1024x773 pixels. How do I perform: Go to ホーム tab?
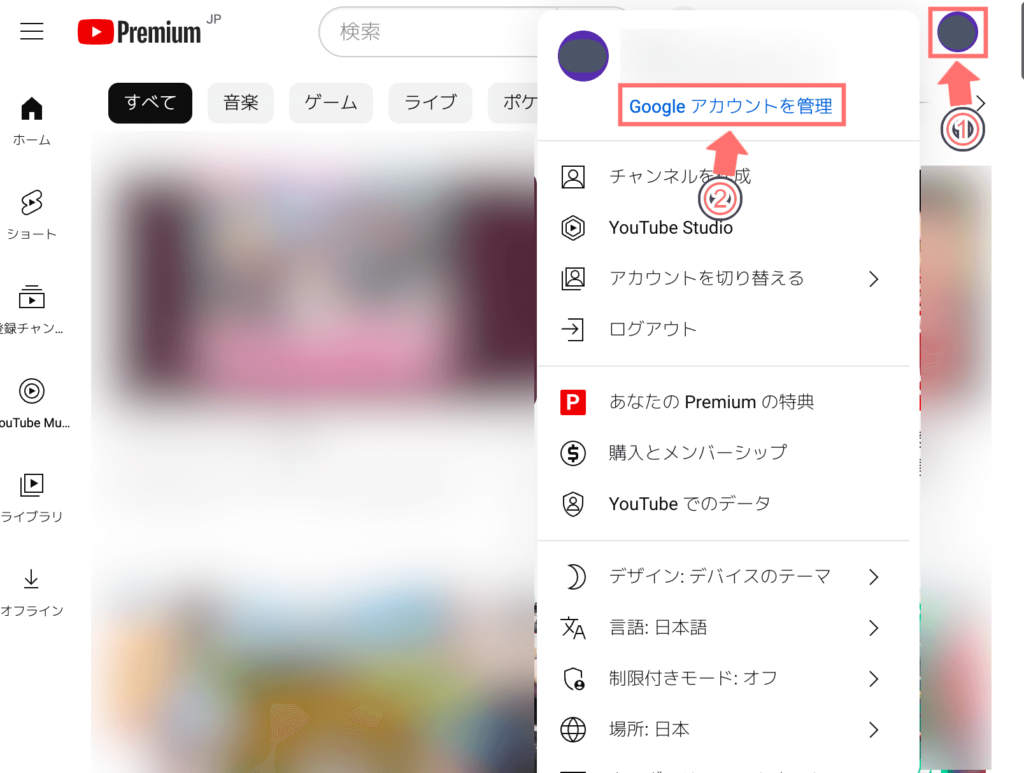coord(32,121)
